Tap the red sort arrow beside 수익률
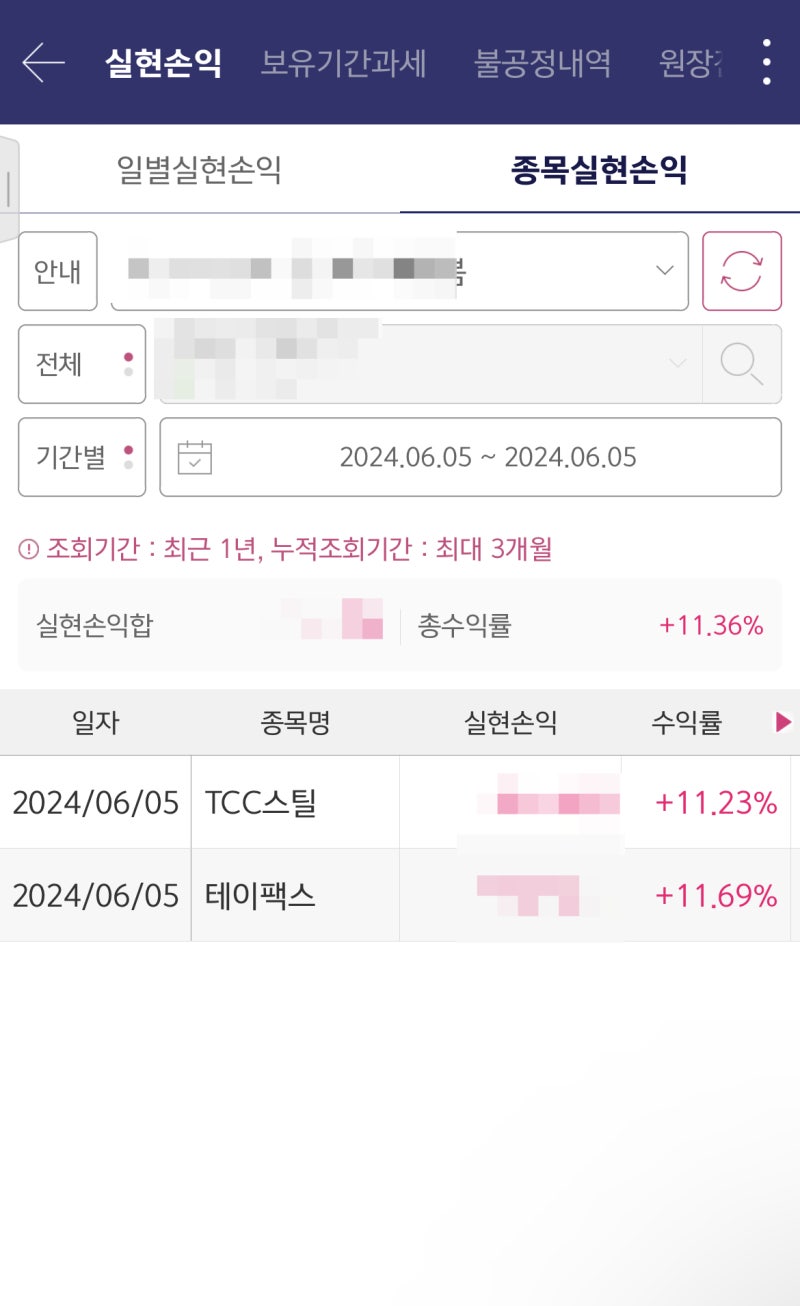800x1306 pixels. coord(781,722)
